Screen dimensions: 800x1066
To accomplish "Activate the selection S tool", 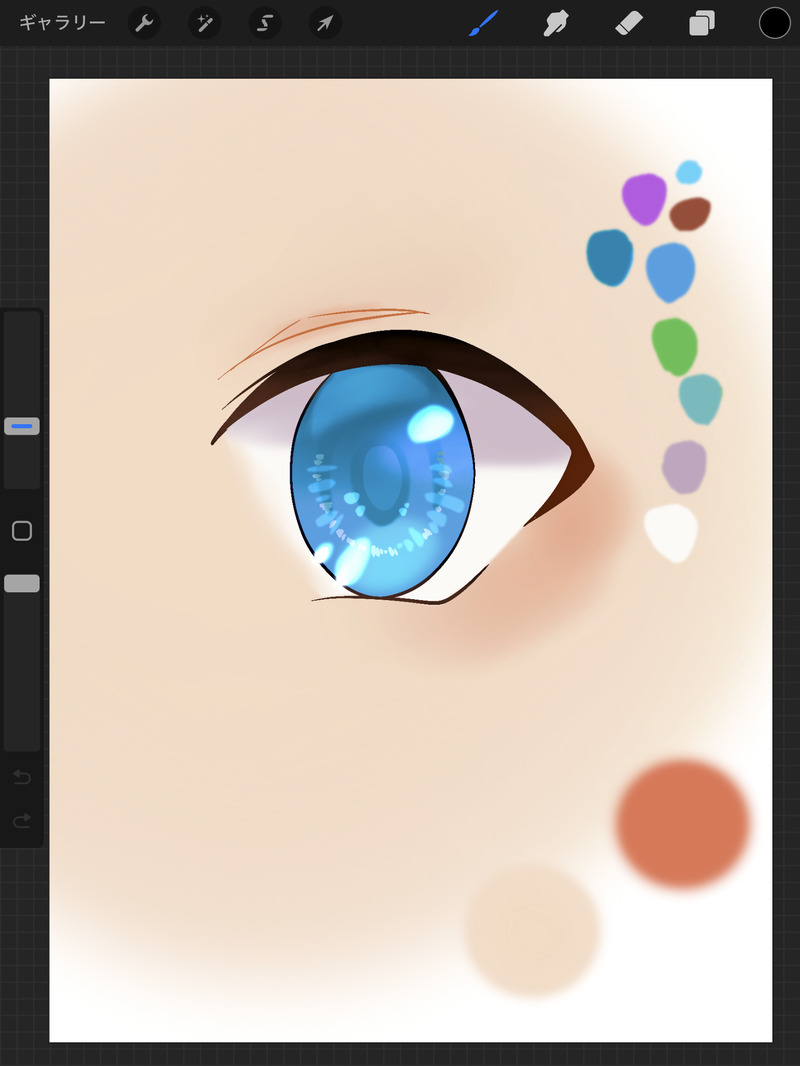I will click(x=265, y=23).
